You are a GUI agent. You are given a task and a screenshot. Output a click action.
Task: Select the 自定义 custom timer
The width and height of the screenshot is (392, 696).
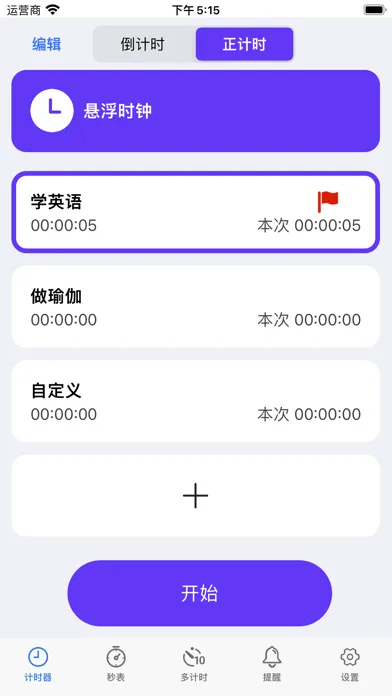(195, 401)
